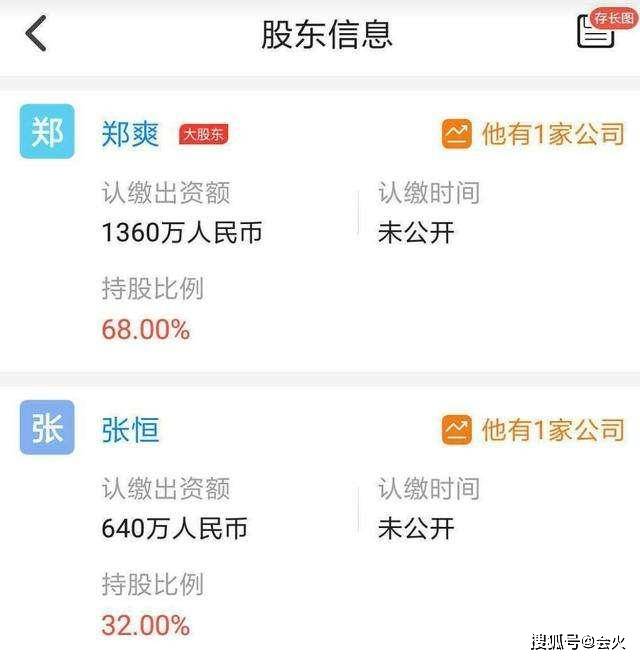Go back with the back arrow
Screen dimensions: 640x659
[36, 34]
